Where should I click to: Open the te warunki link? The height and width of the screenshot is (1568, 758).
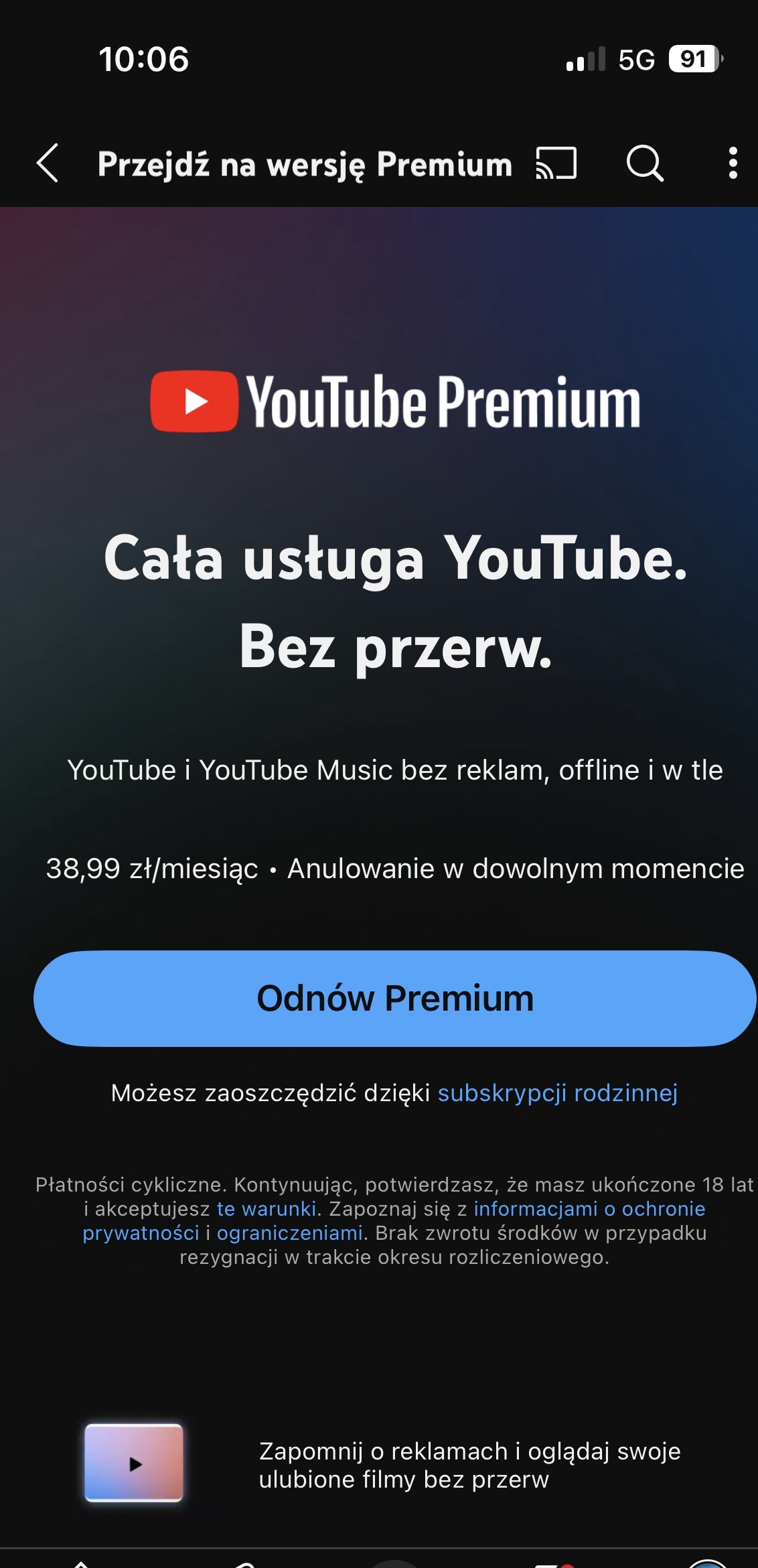coord(266,1208)
